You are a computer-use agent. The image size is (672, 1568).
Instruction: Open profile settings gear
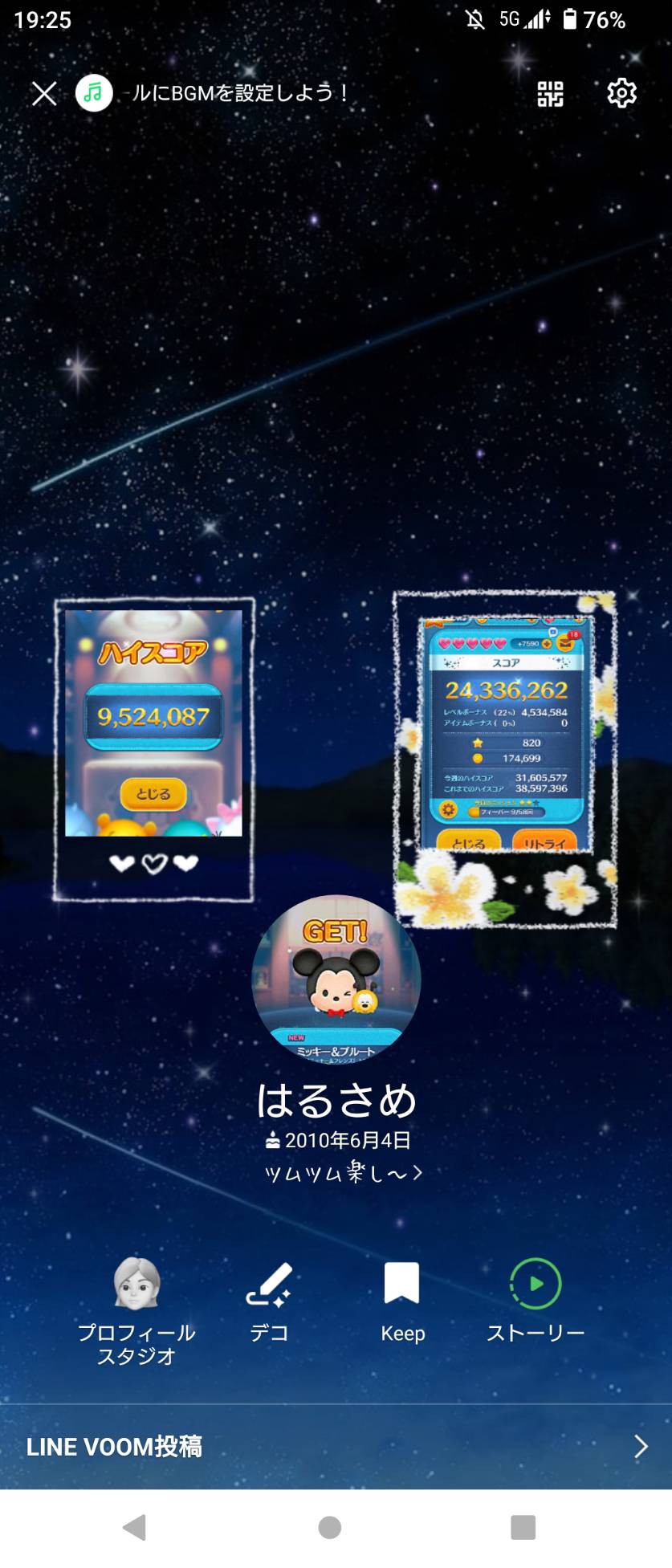tap(621, 94)
